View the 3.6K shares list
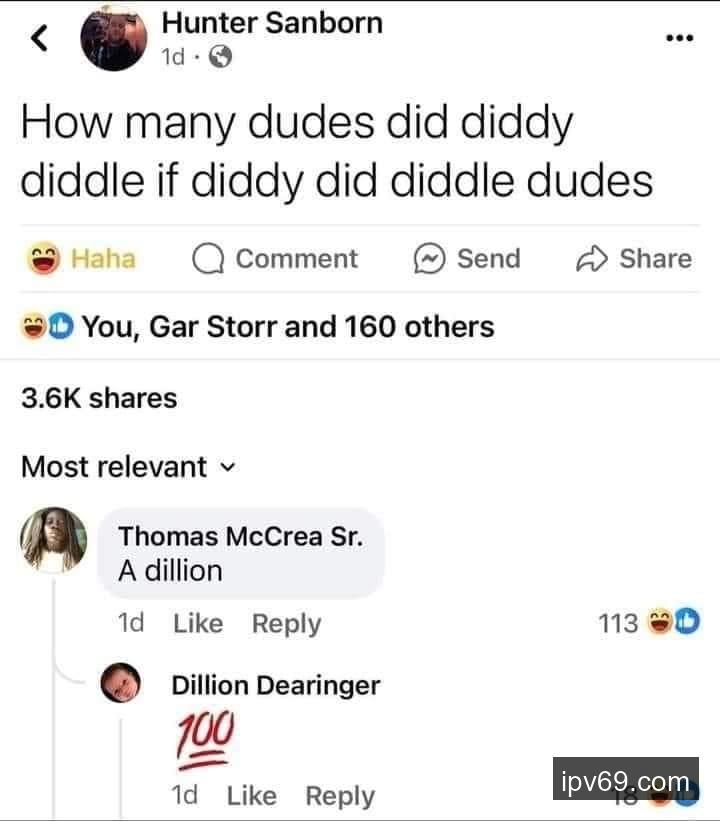This screenshot has height=821, width=720. tap(99, 398)
